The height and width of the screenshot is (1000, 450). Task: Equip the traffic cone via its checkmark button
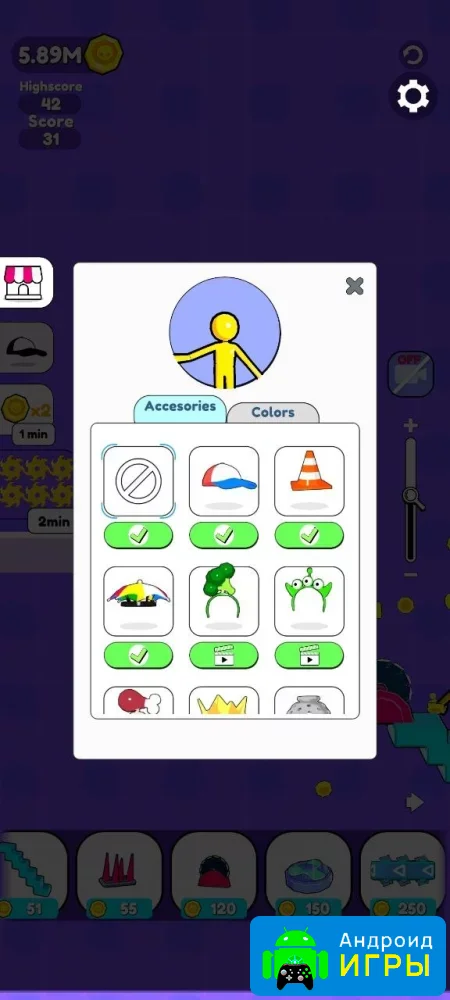(x=309, y=535)
